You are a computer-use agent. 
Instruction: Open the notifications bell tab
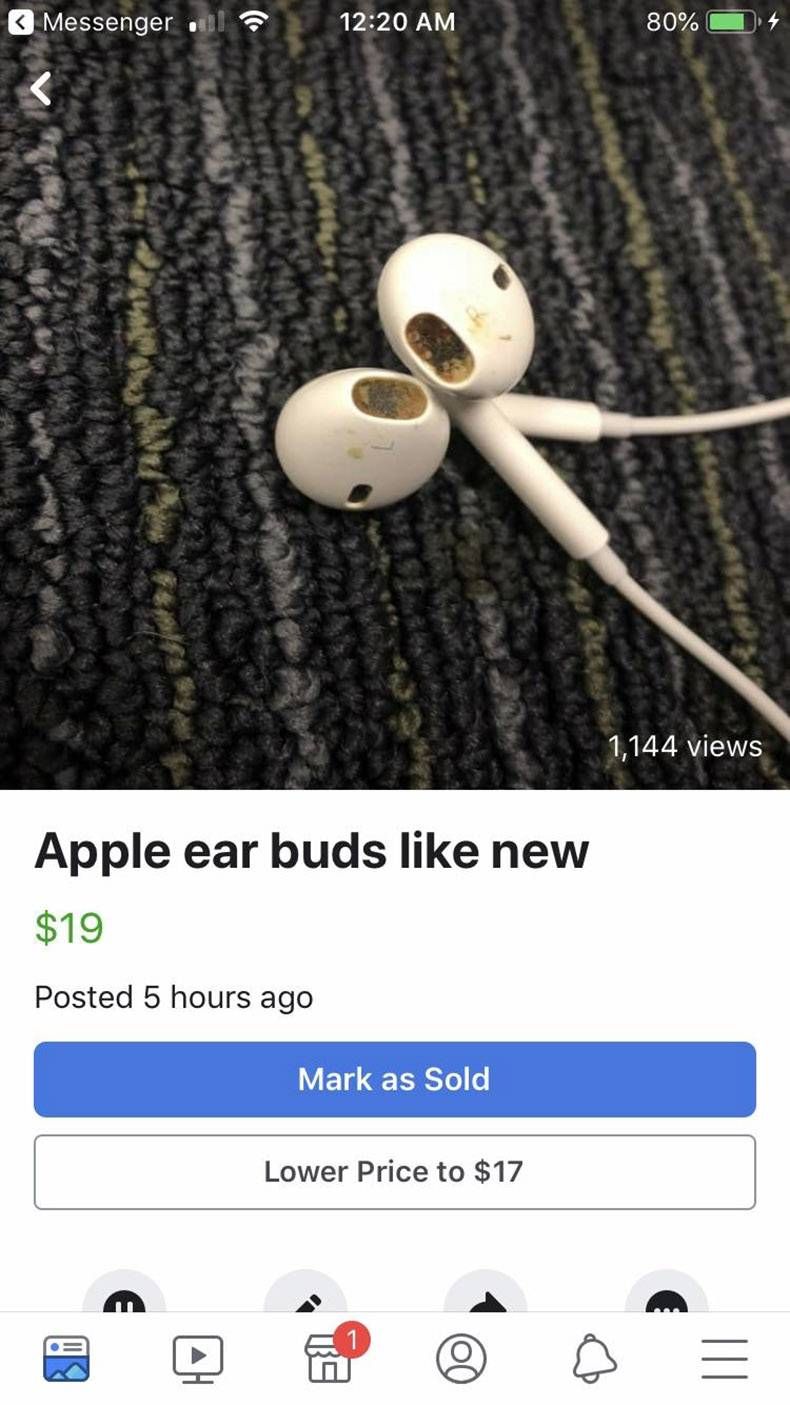click(x=591, y=1359)
